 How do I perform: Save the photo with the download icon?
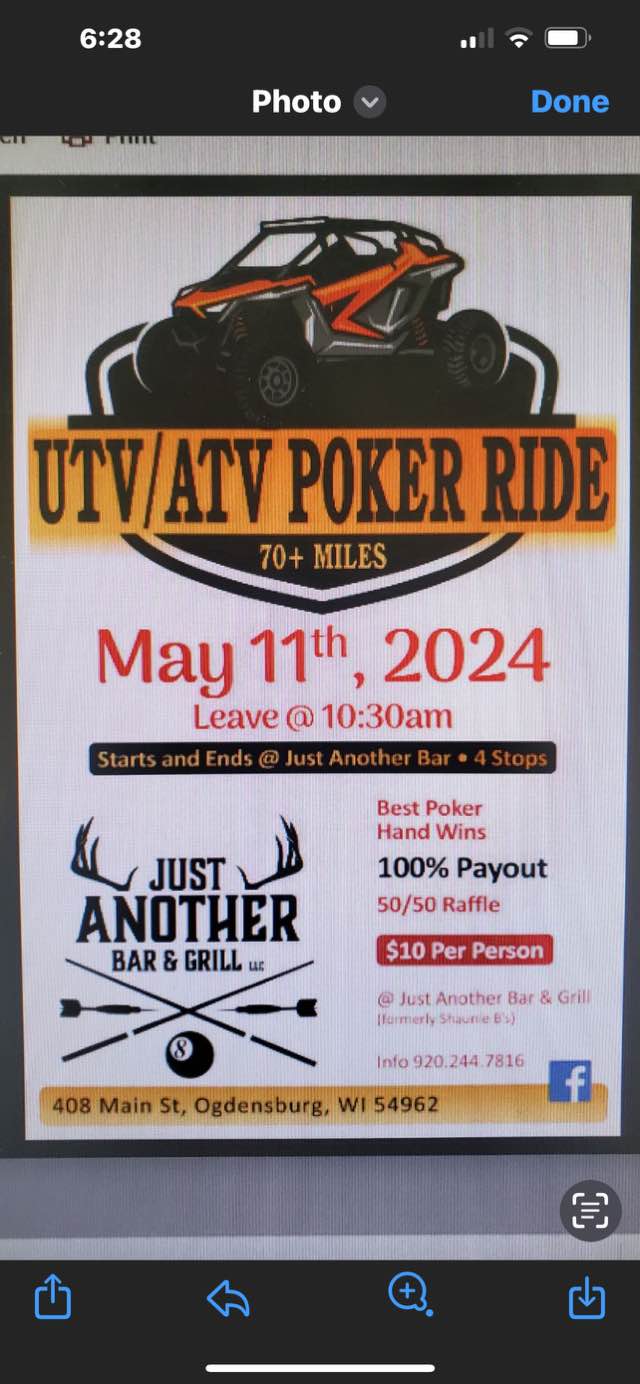coord(586,1298)
